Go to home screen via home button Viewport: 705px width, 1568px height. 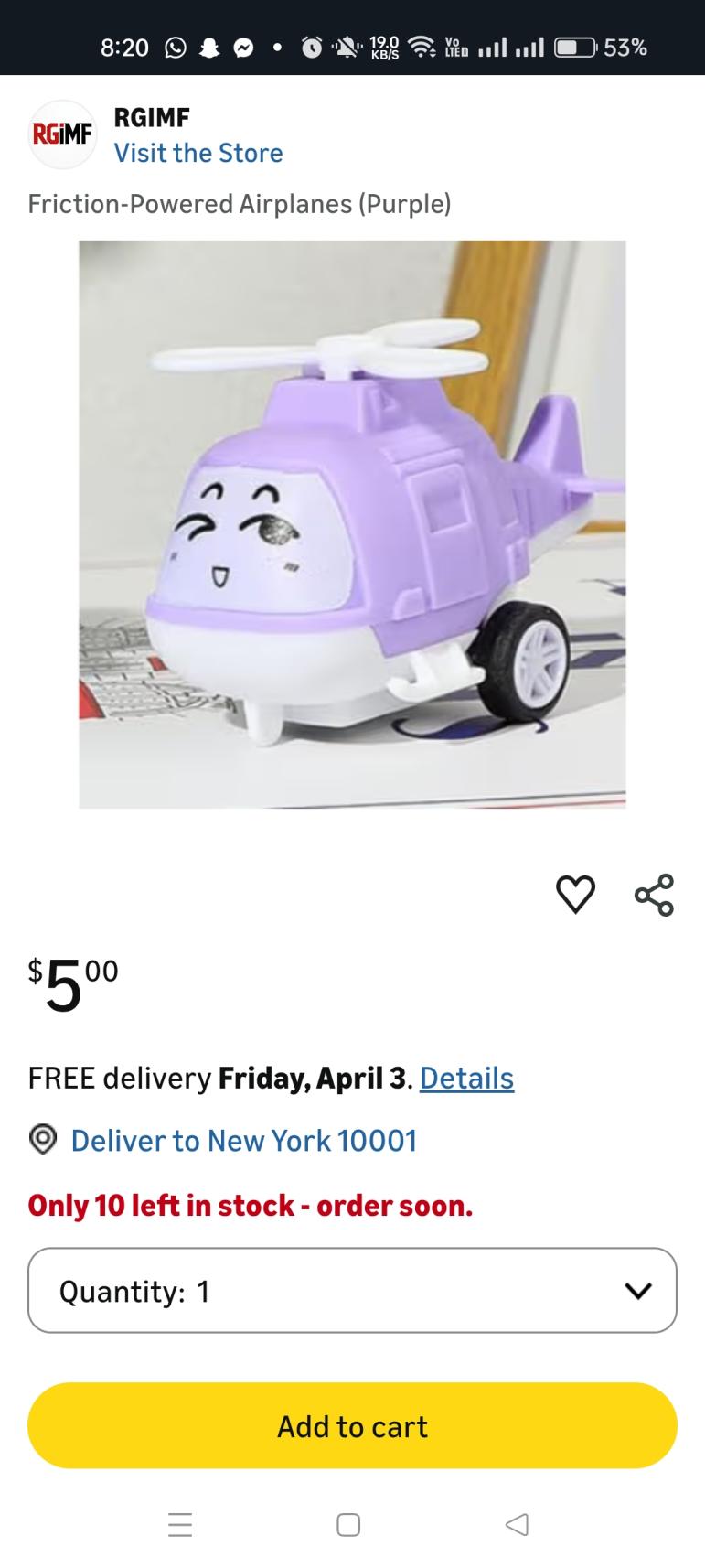click(348, 1524)
